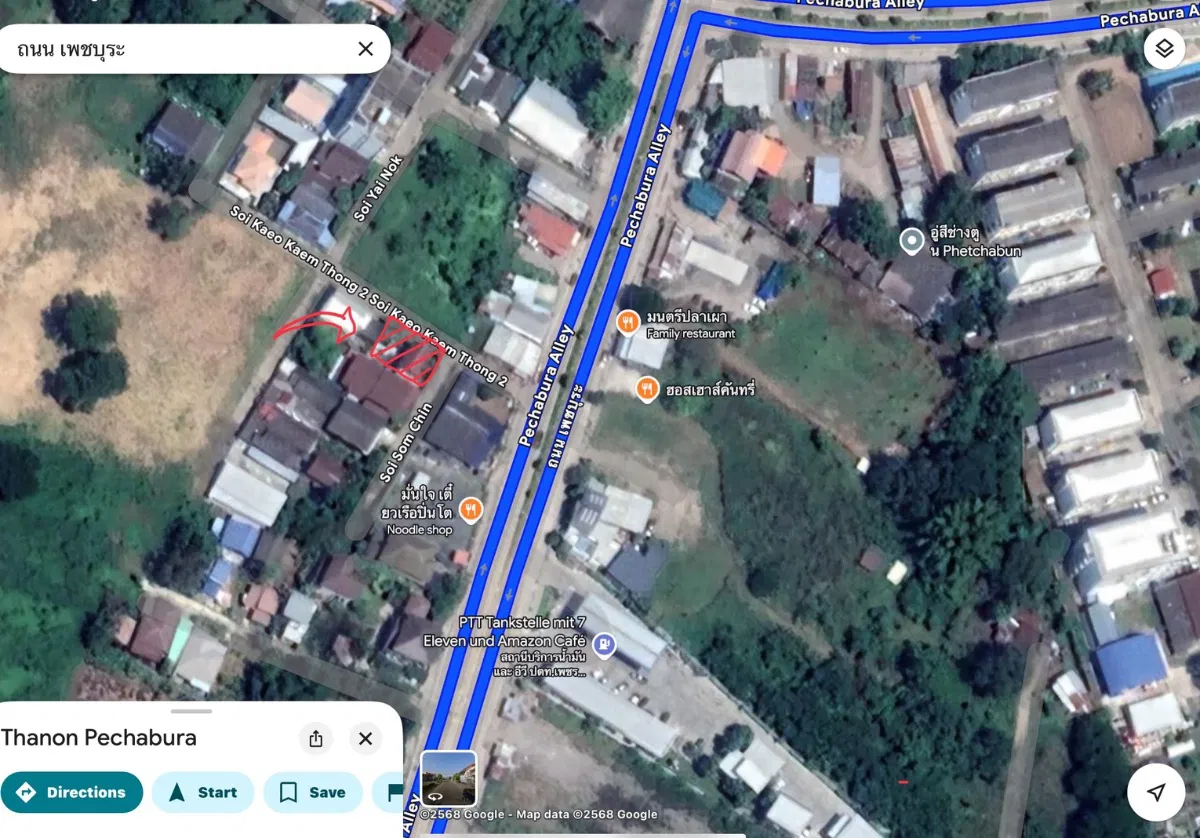Select the ฮอสเฮาส์คันทรี่ restaurant pin
This screenshot has width=1200, height=838.
tap(647, 389)
